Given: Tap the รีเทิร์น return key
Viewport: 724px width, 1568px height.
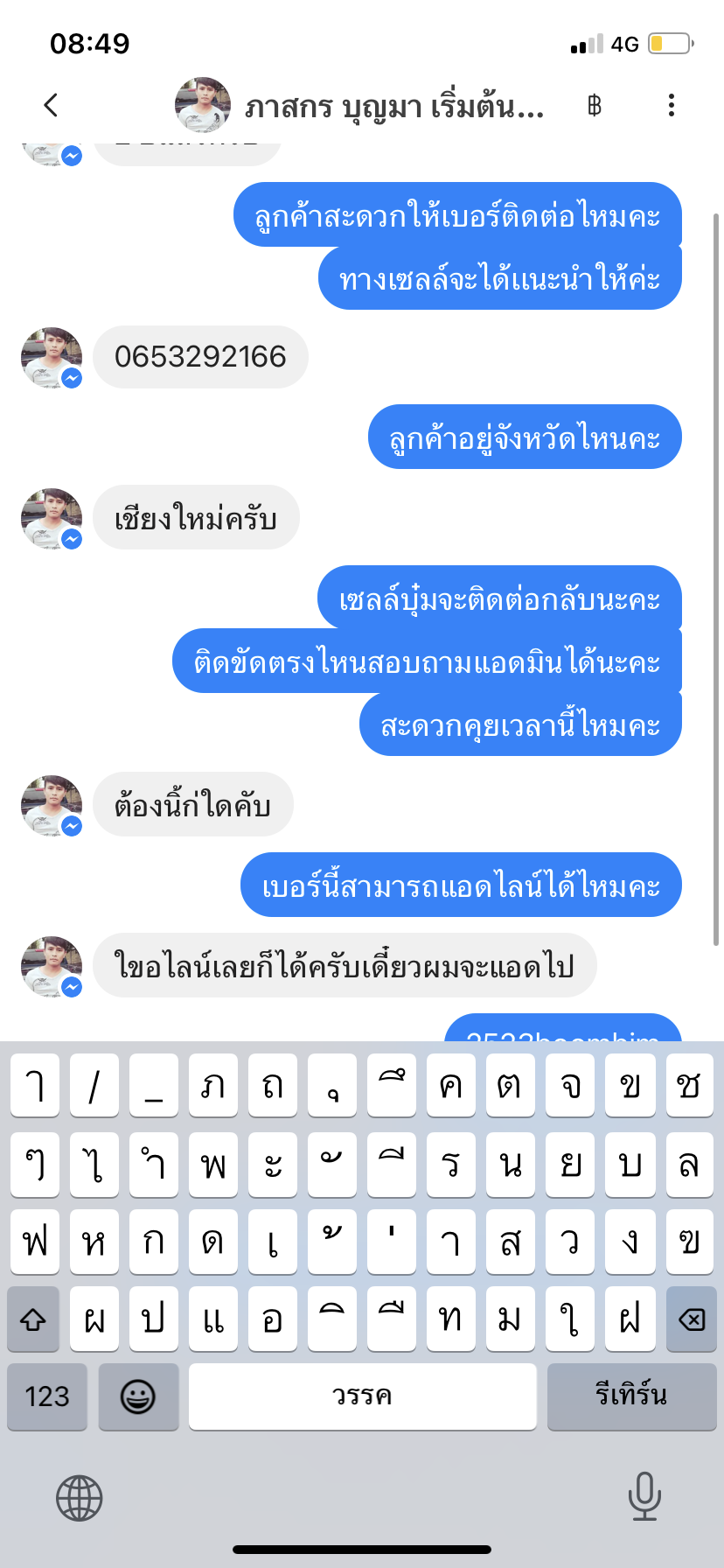Looking at the screenshot, I should pyautogui.click(x=631, y=1396).
